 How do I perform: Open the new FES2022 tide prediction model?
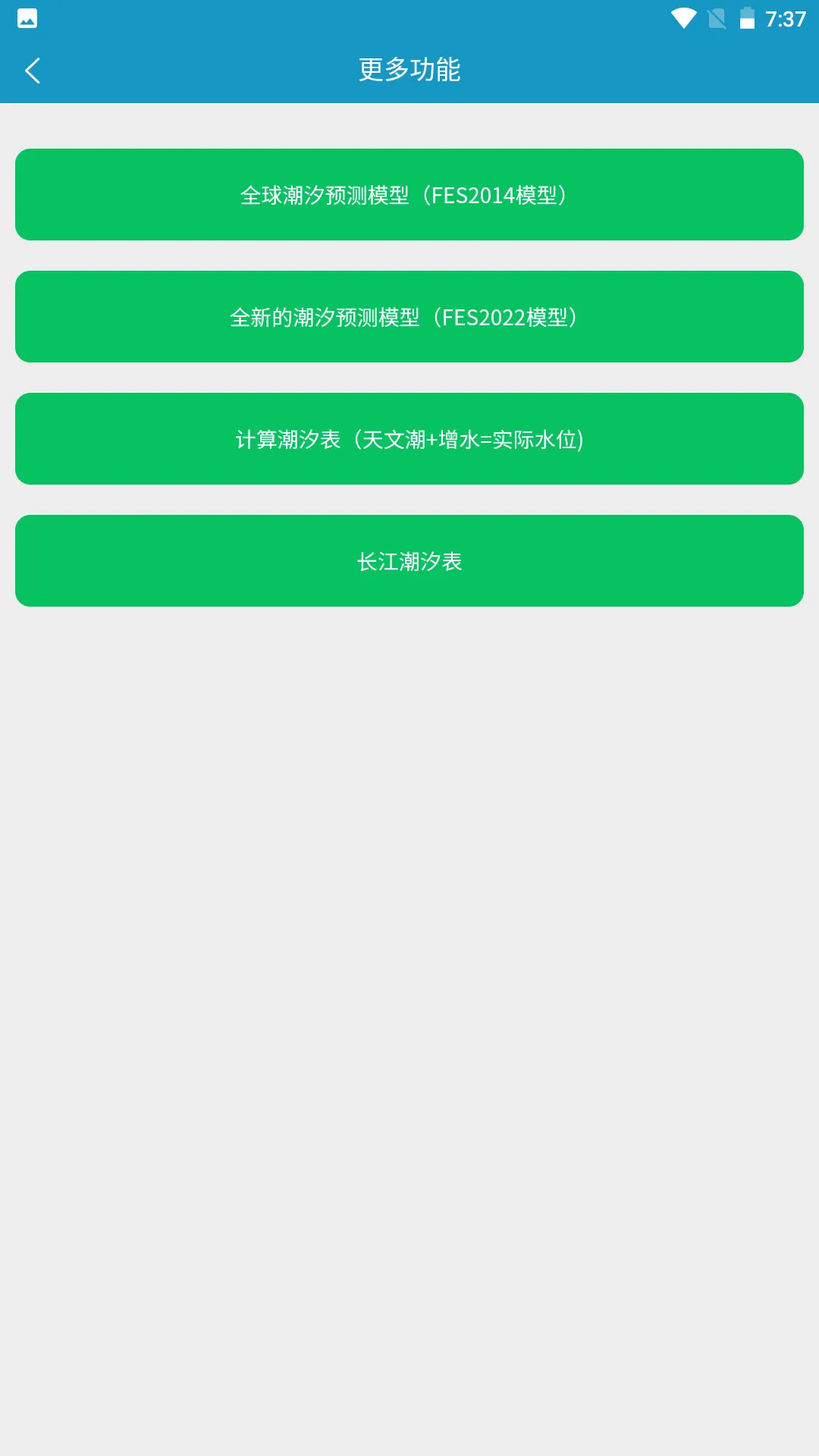409,317
